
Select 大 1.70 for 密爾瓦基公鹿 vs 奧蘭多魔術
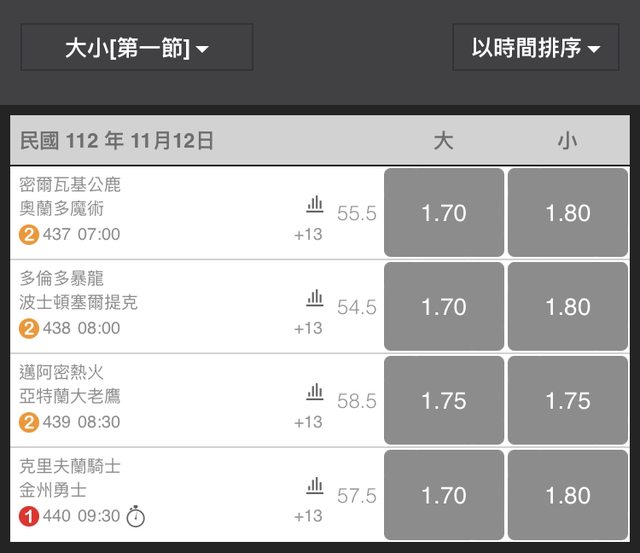[444, 213]
